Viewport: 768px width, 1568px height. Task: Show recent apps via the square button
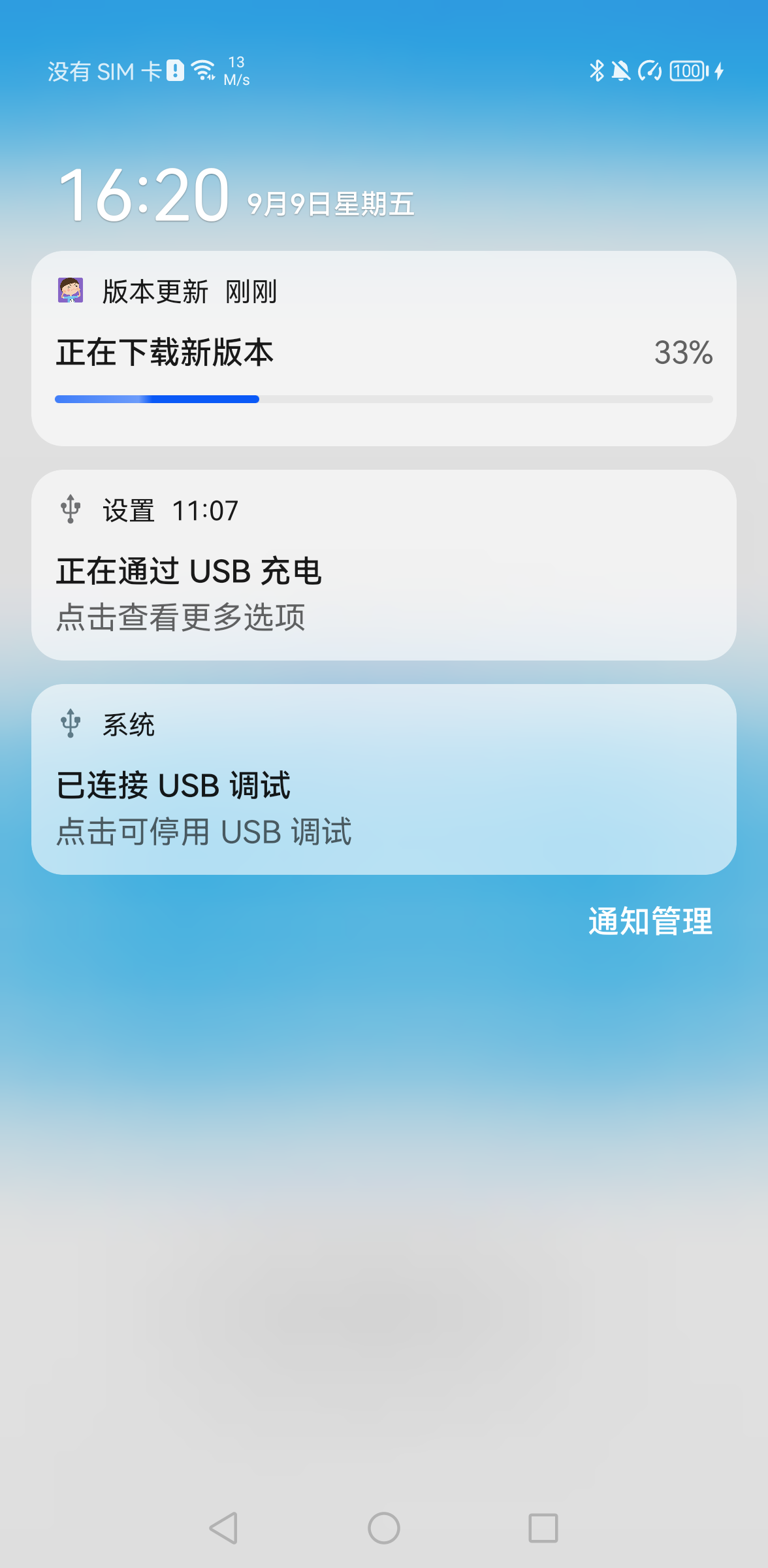(x=543, y=1528)
